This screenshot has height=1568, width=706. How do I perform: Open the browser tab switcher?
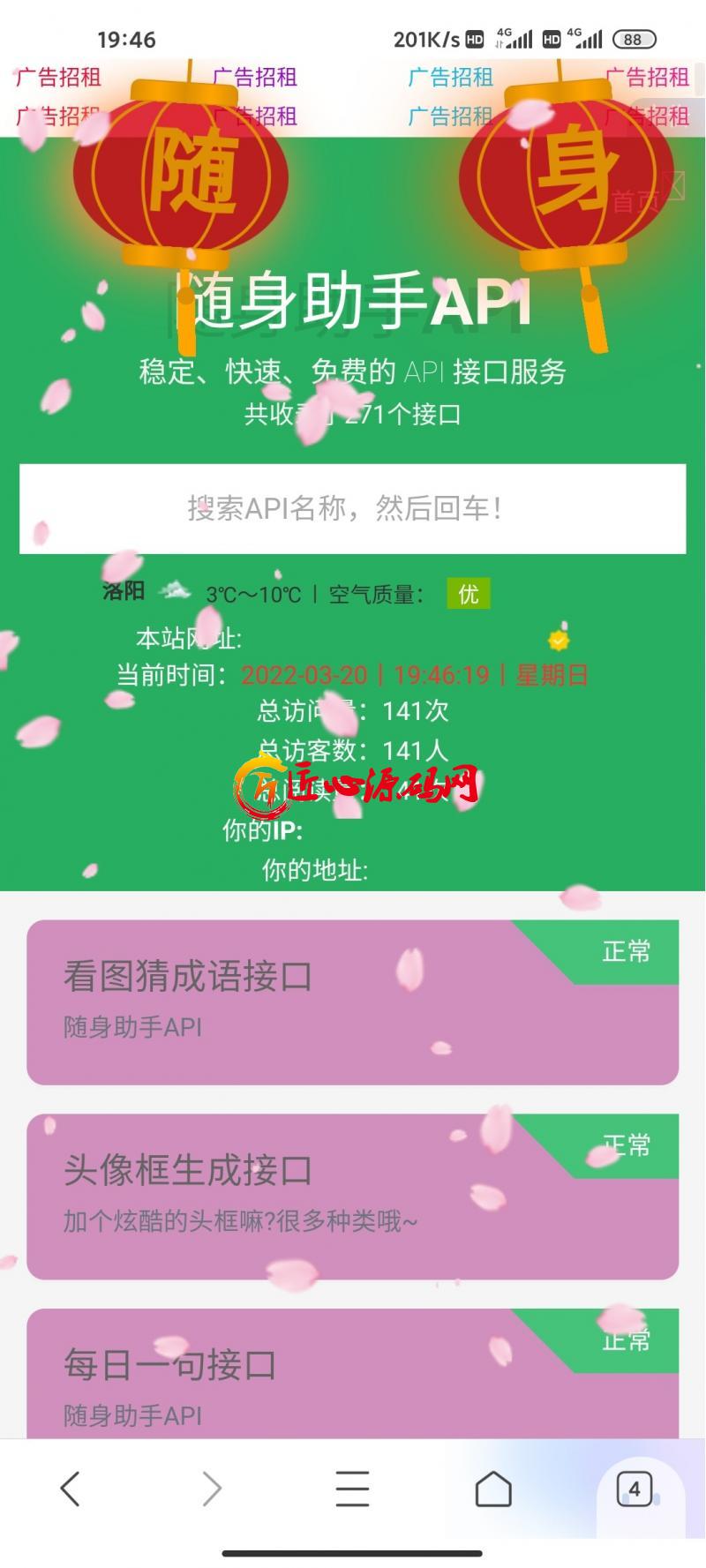634,1489
